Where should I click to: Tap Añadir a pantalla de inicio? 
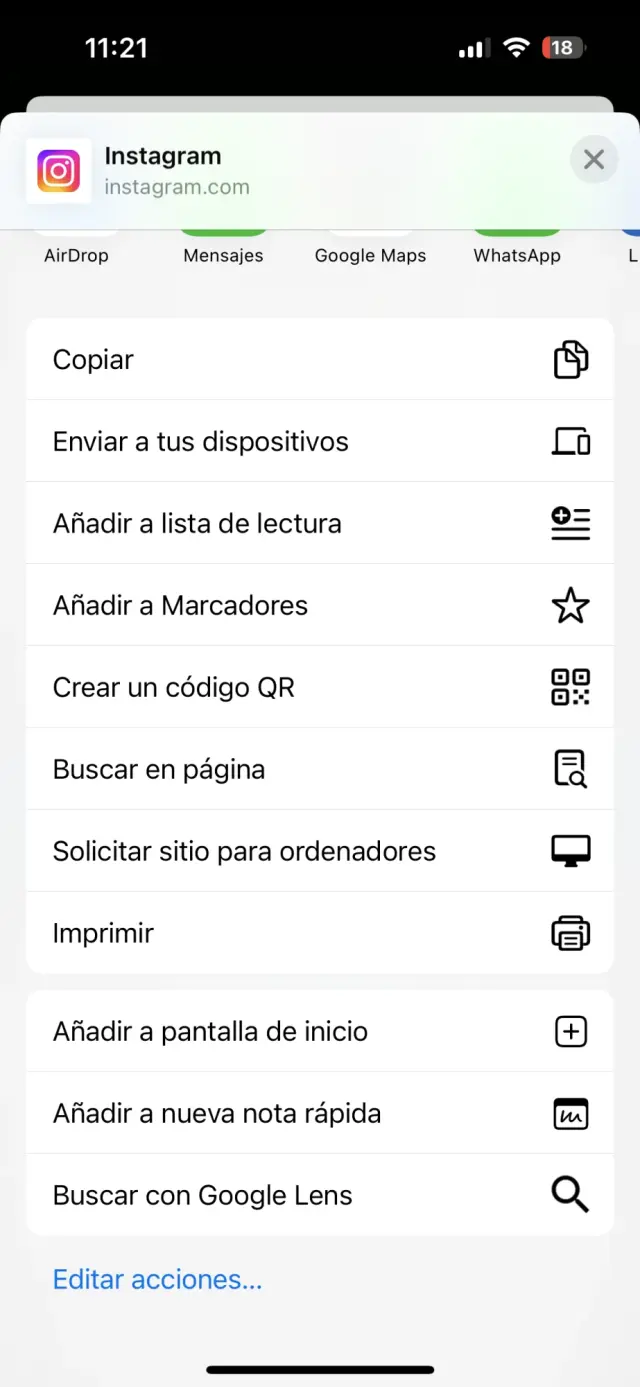(x=320, y=1031)
